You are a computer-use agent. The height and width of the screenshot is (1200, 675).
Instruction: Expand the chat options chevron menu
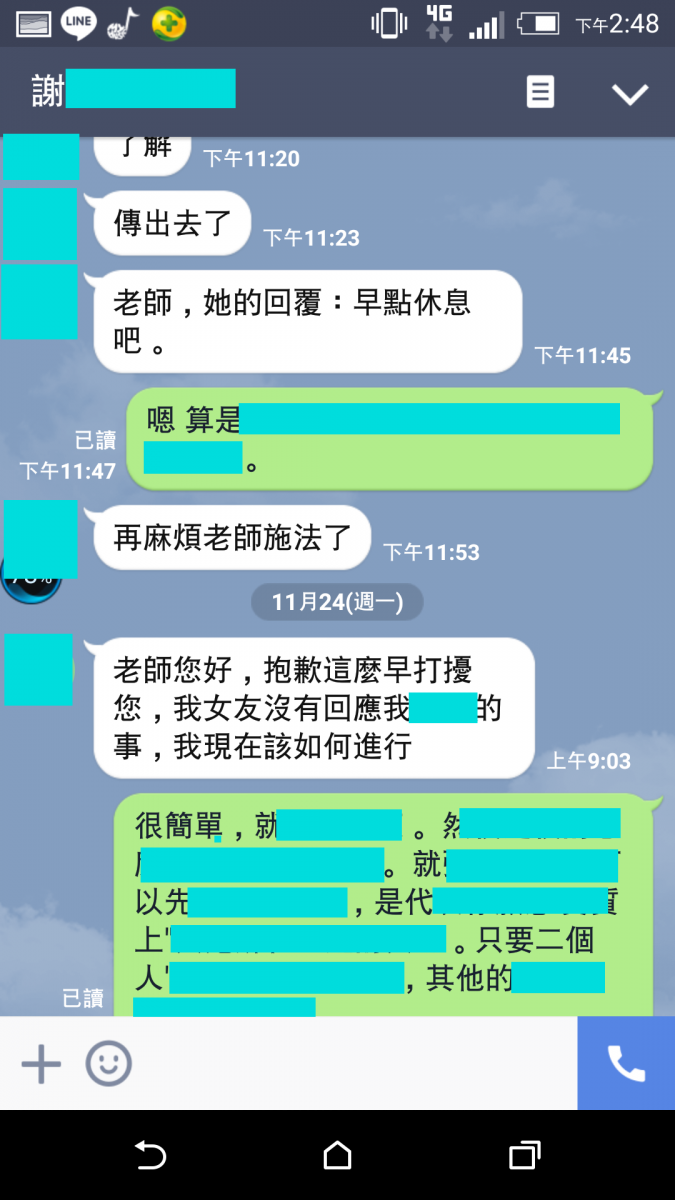click(630, 93)
